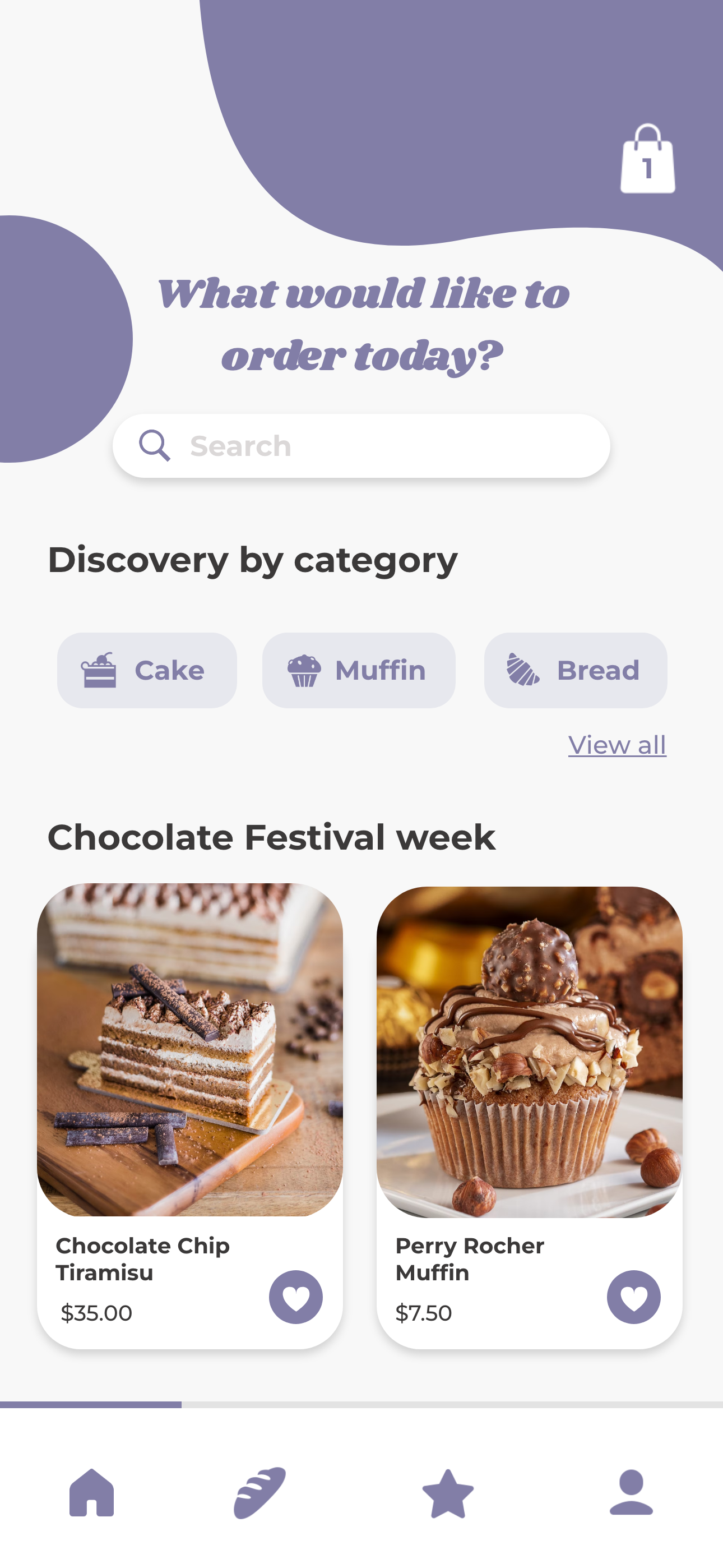Select the Cake category chip
Screen dimensions: 723x1568
pyautogui.click(x=147, y=670)
